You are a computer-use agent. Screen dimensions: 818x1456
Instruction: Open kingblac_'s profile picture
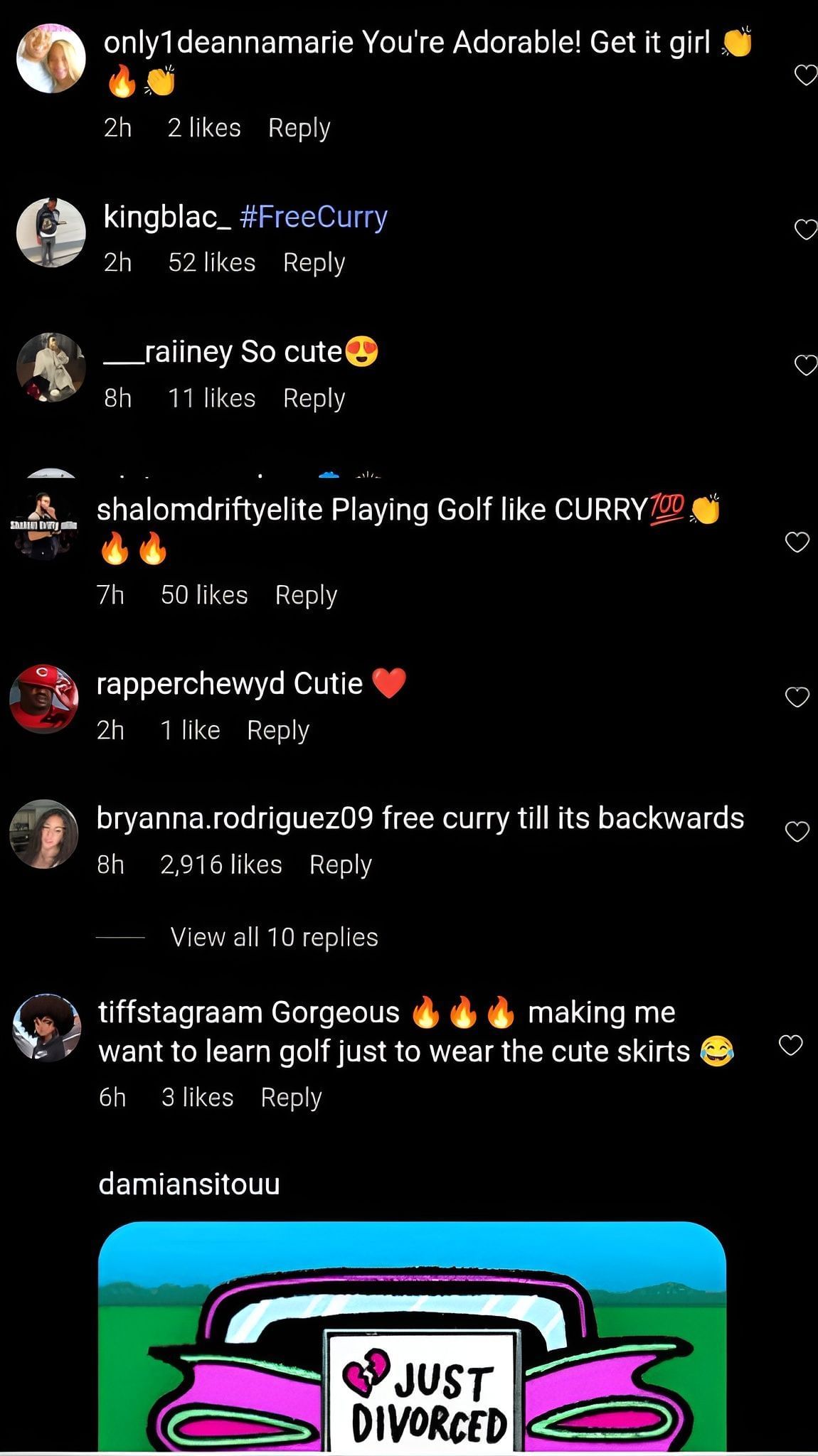point(51,232)
